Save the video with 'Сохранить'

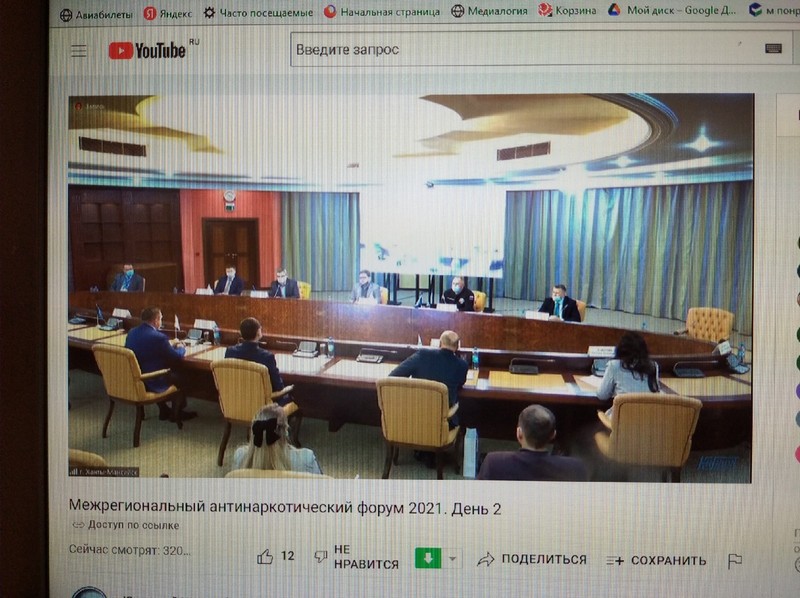coord(657,560)
